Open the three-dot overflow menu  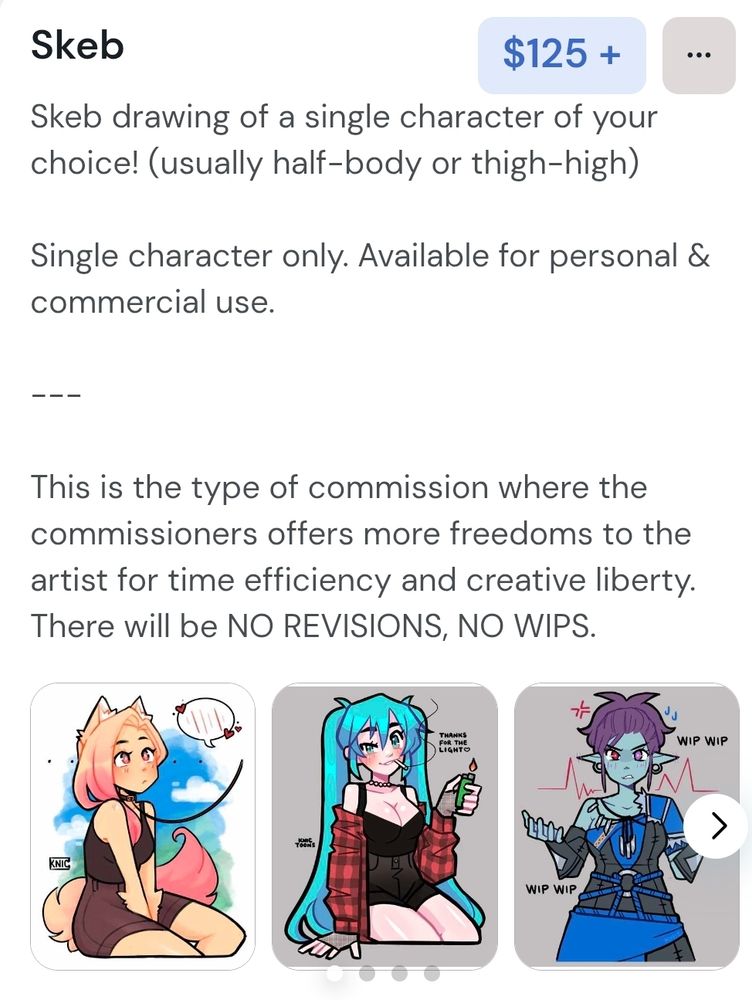click(699, 55)
